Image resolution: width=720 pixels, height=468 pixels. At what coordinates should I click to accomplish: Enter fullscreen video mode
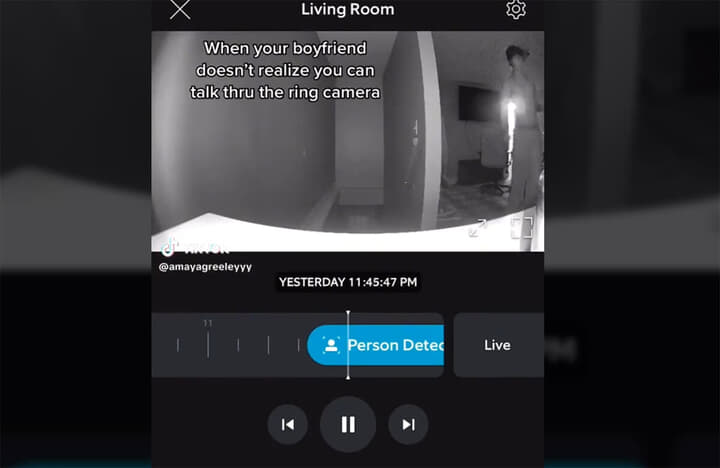point(522,228)
